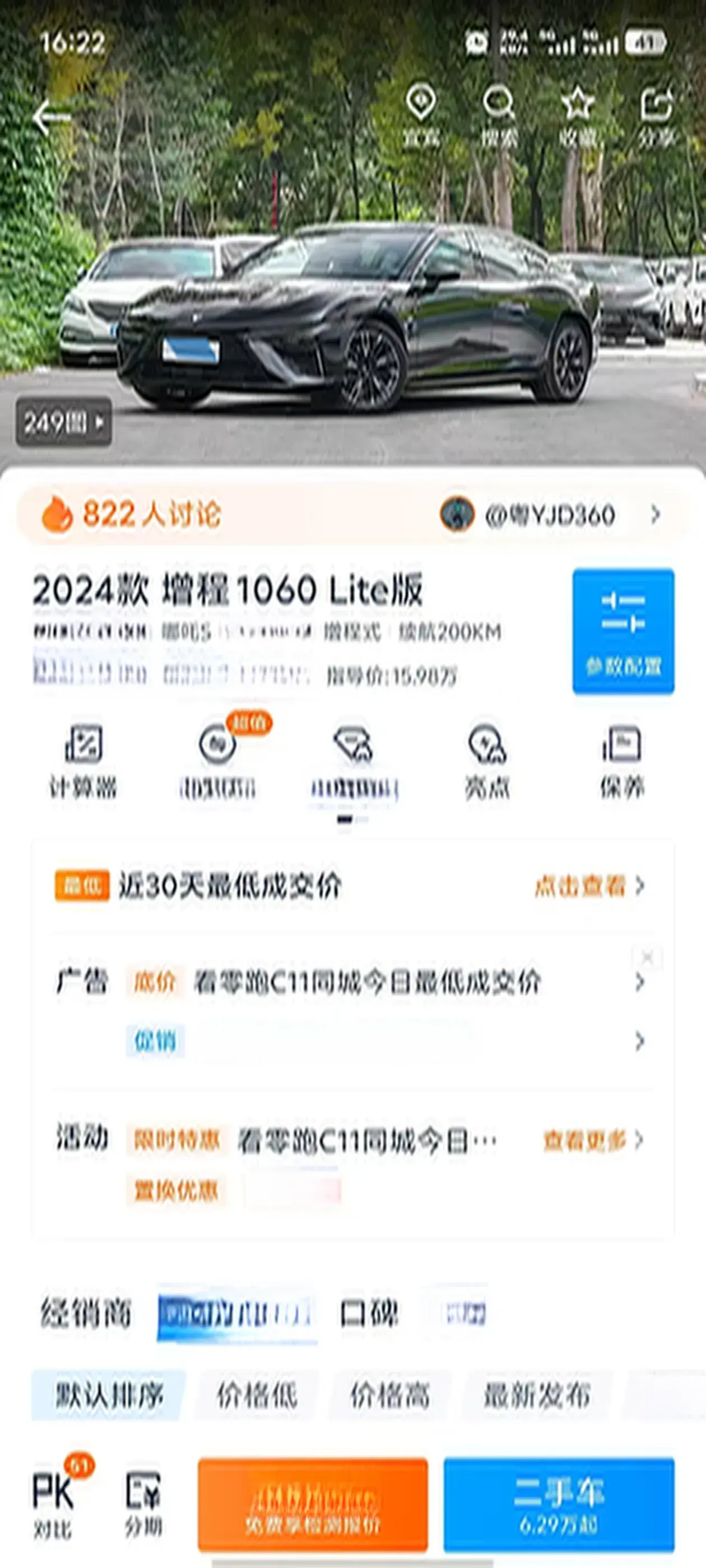The height and width of the screenshot is (1568, 706).
Task: View 近30天最低成交价 via 点击查看
Action: coord(588,886)
